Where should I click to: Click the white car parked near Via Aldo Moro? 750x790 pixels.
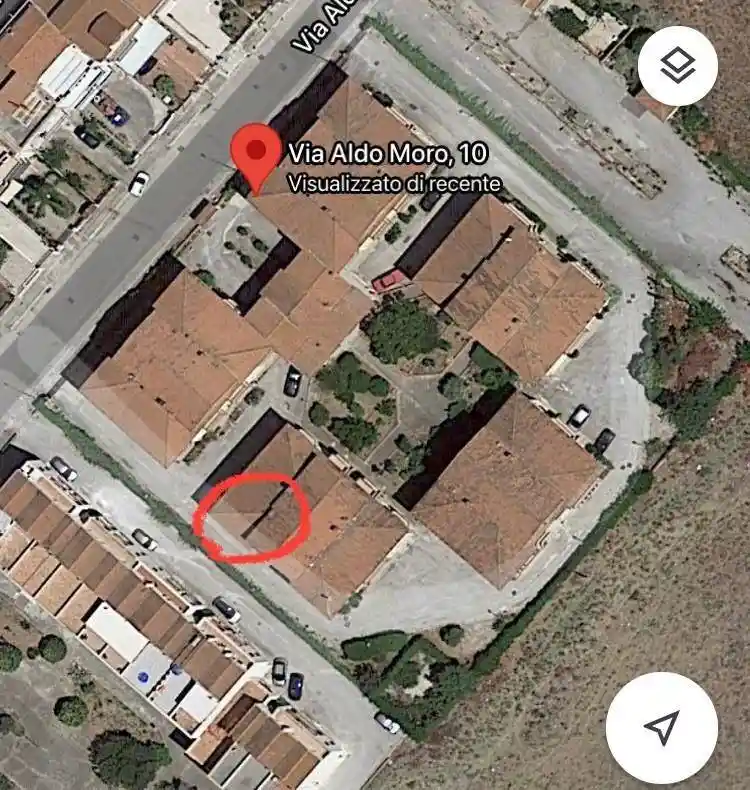coord(139,184)
